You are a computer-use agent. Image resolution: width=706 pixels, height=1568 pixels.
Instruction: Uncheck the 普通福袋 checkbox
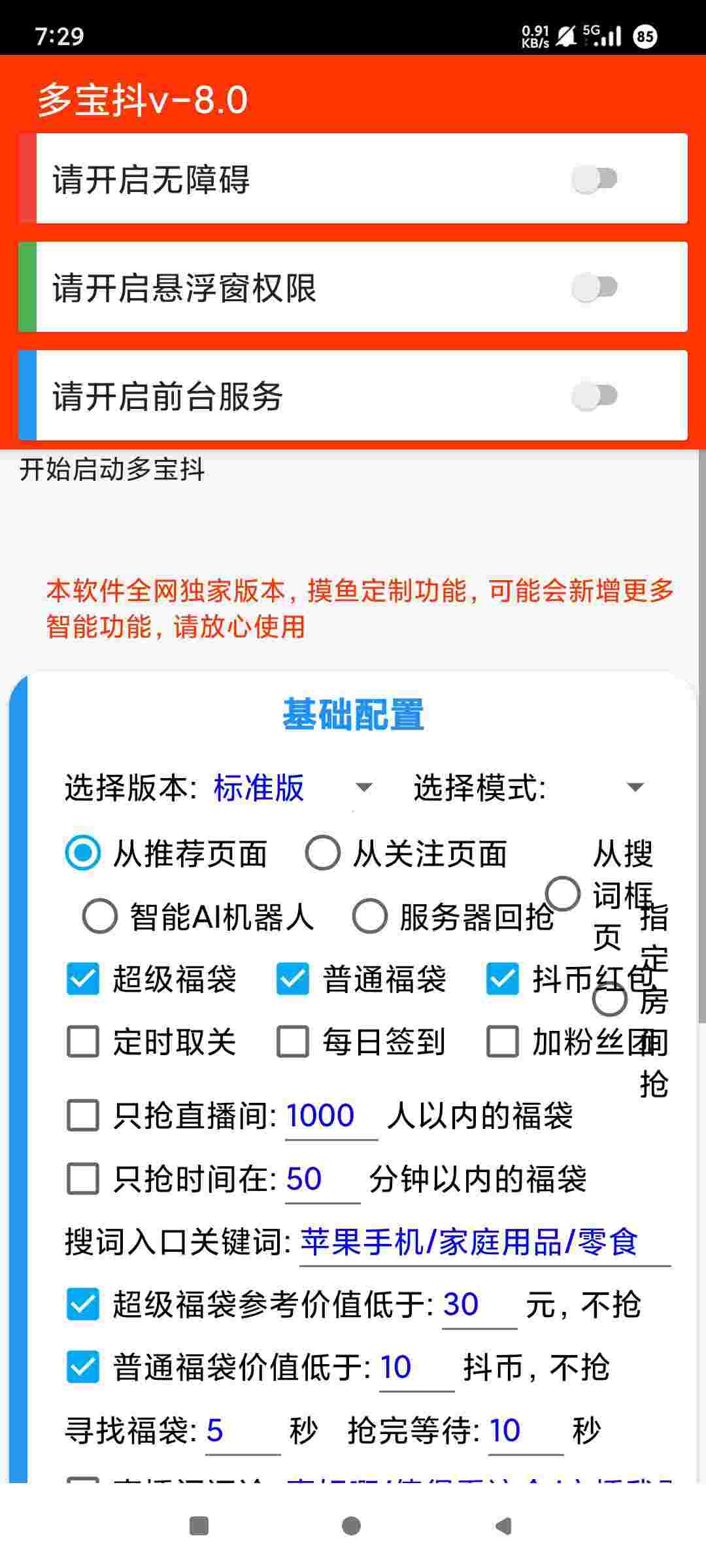[x=292, y=979]
